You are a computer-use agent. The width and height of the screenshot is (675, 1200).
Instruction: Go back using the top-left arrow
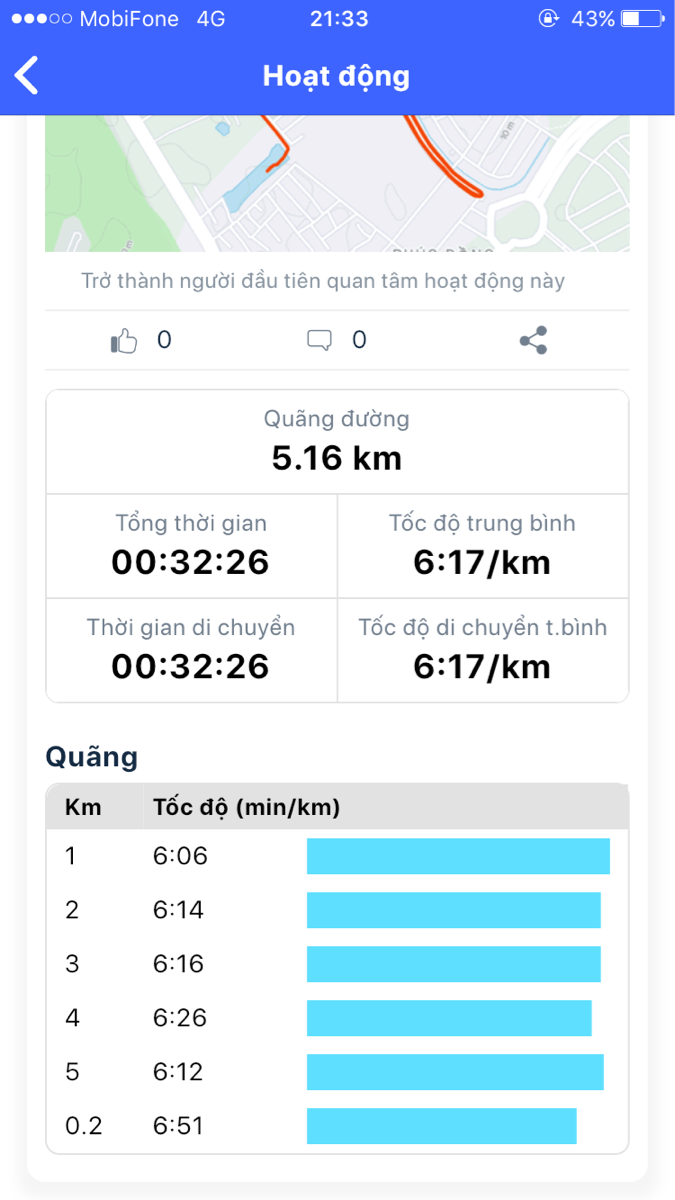[x=26, y=76]
